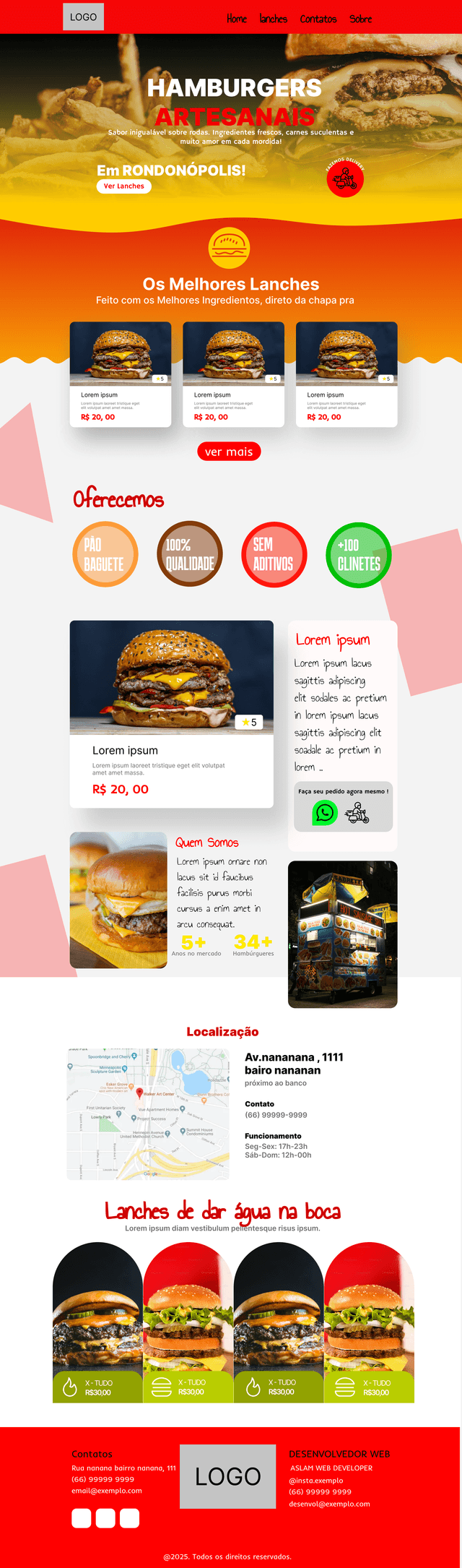This screenshot has height=1568, width=462.
Task: Open the Sobre nav link
Action: (361, 19)
